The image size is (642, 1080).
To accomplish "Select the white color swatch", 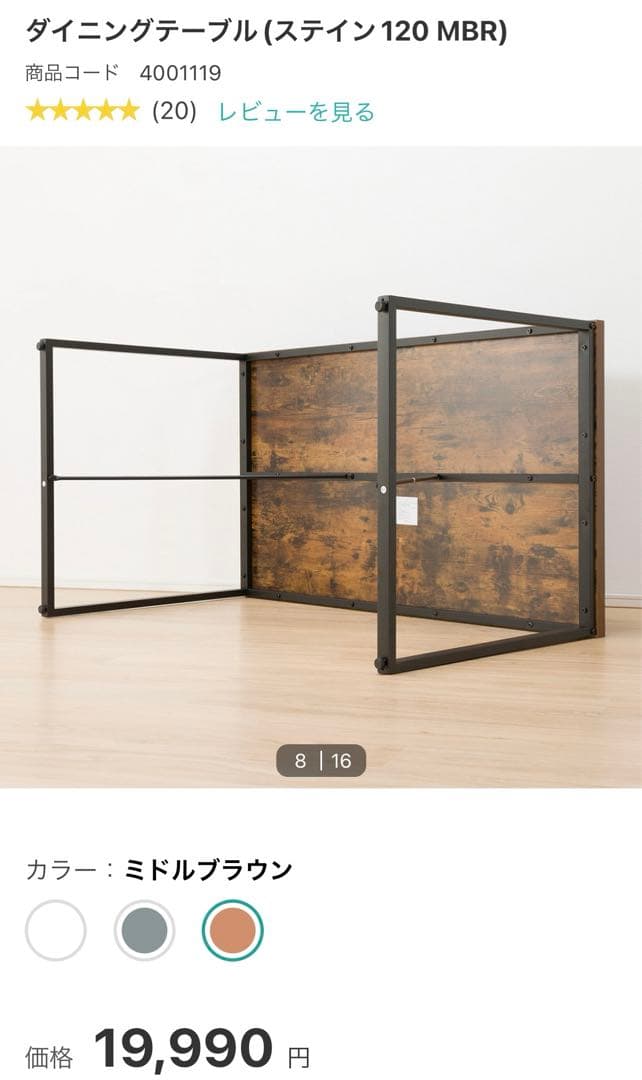I will click(56, 931).
